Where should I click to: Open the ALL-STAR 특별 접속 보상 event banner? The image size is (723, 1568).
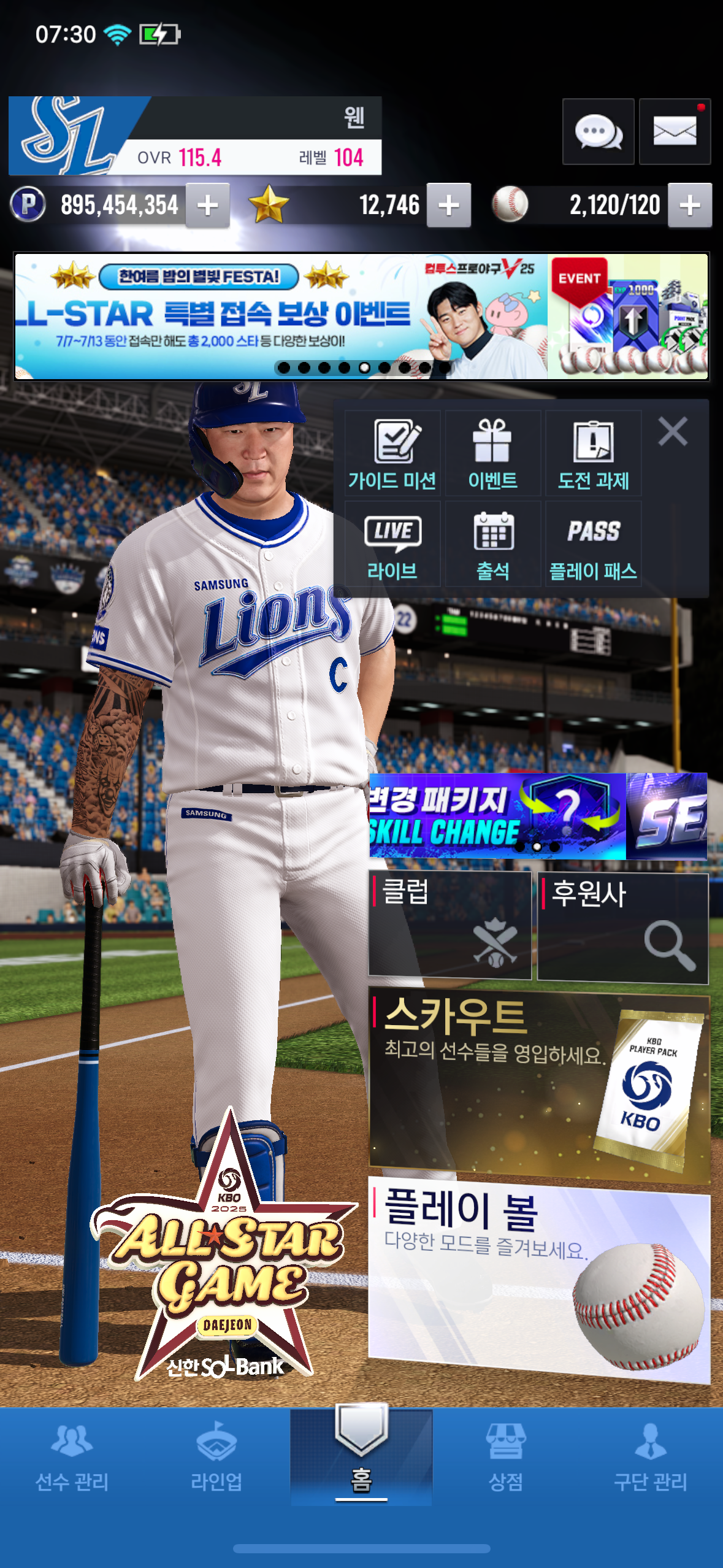[281, 316]
